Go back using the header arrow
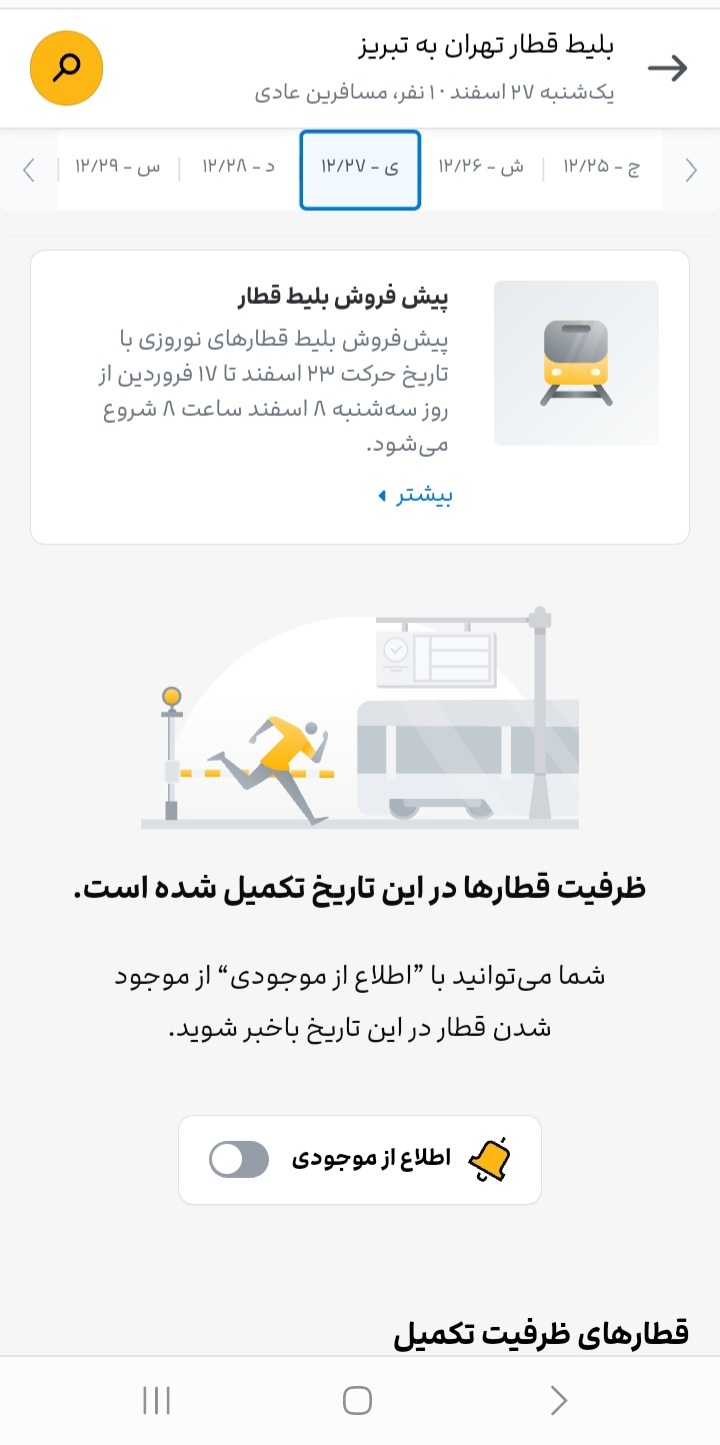The height and width of the screenshot is (1445, 720). tap(667, 68)
